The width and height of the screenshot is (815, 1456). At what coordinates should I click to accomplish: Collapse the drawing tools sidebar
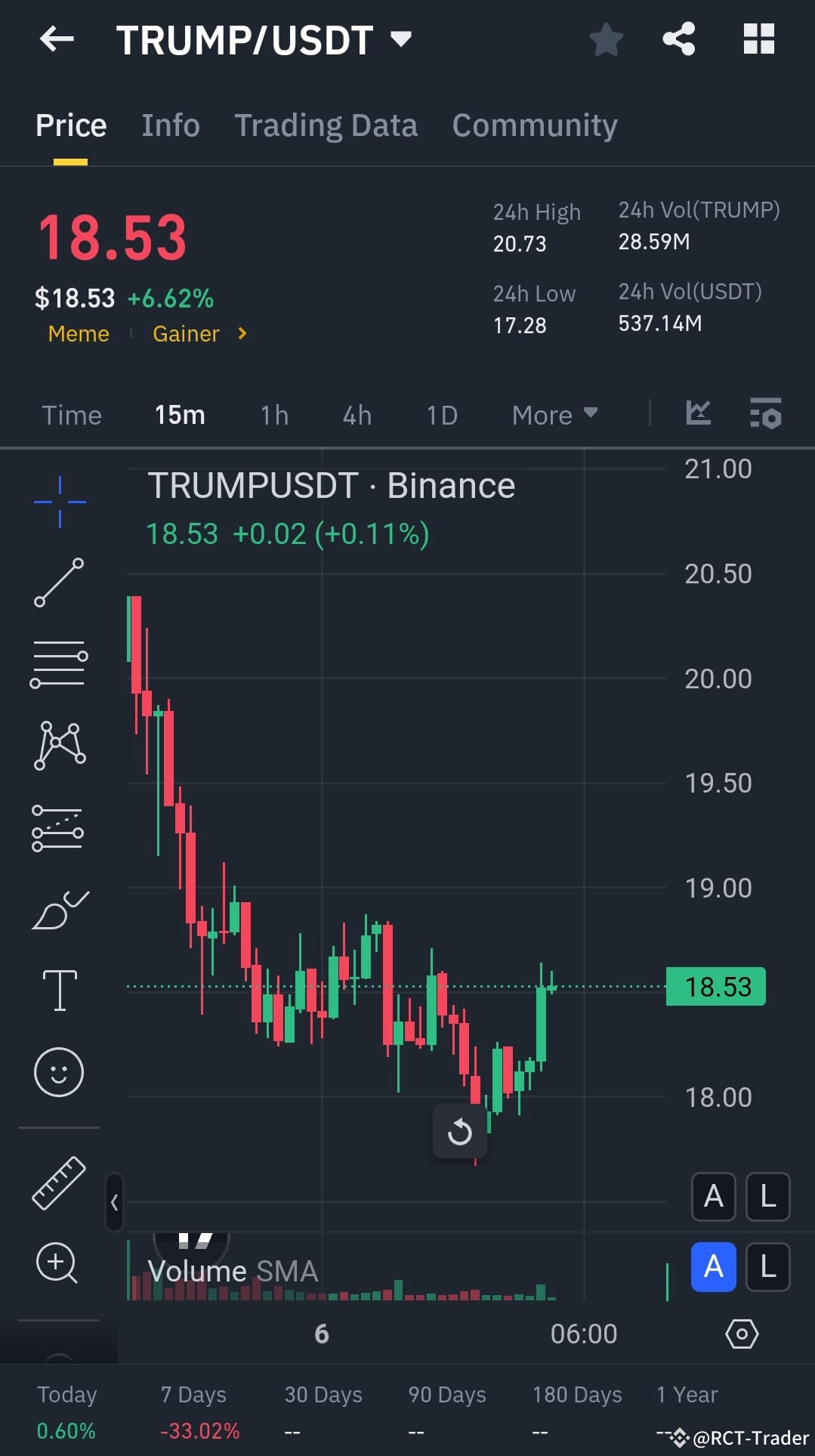(113, 1203)
